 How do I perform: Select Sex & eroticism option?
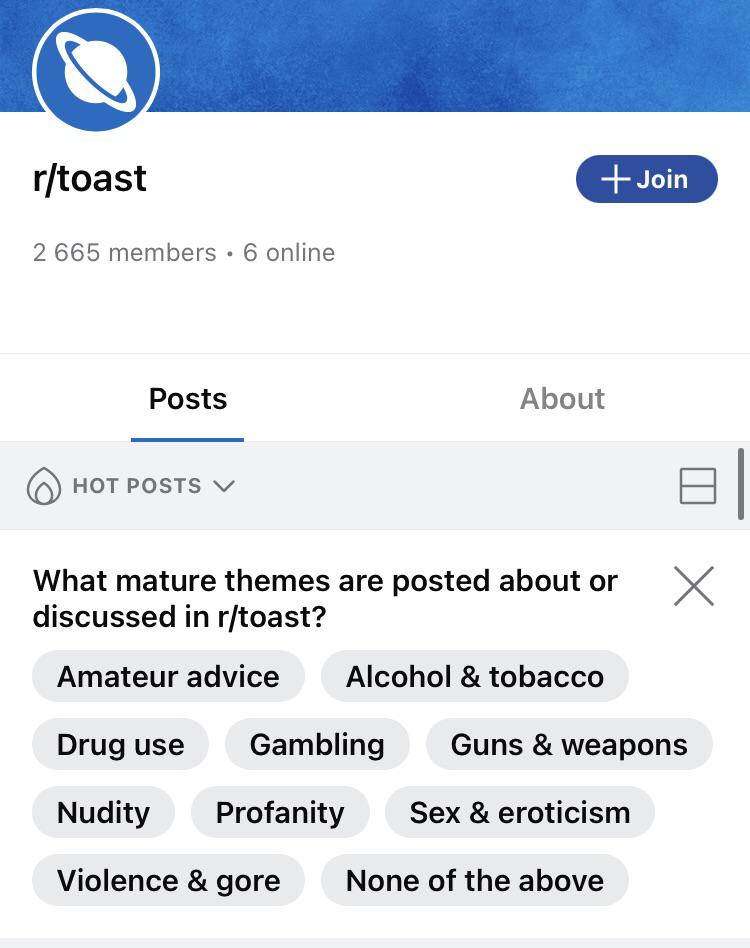520,812
